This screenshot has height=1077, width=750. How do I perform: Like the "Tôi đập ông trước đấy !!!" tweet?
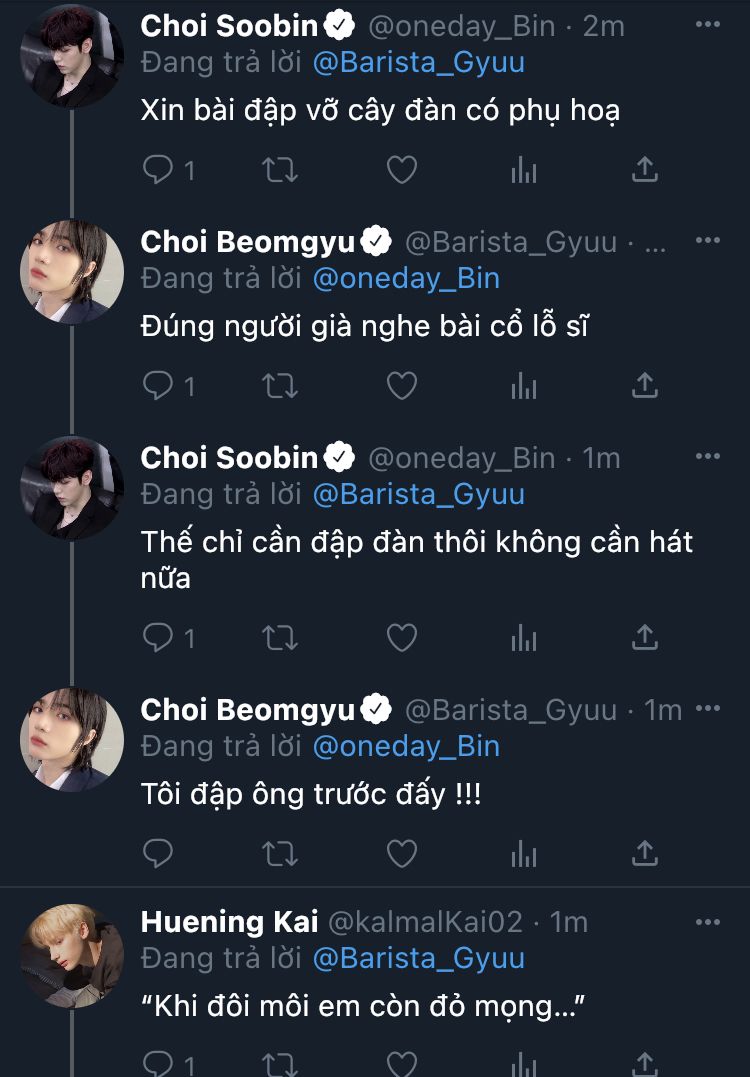pyautogui.click(x=402, y=853)
